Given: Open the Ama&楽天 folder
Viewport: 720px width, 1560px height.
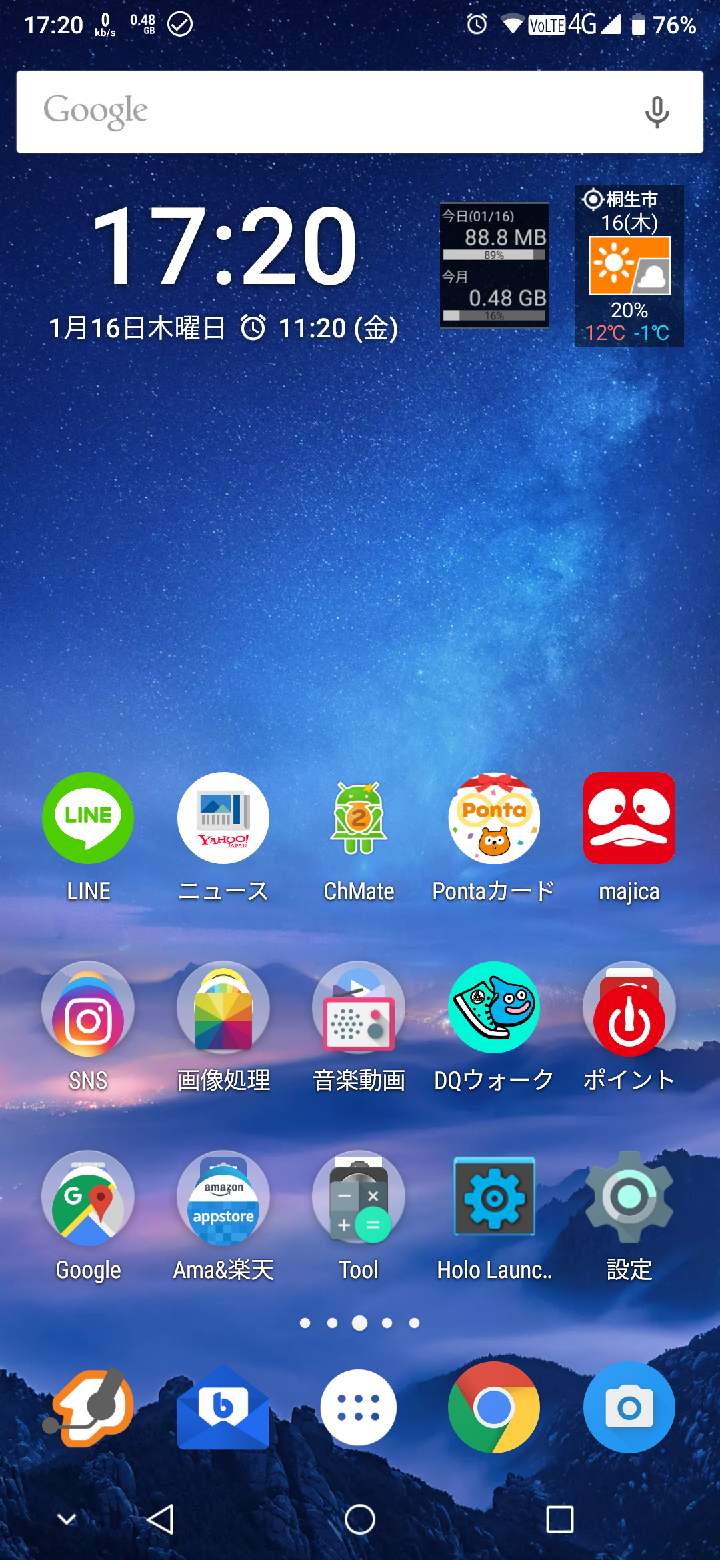Looking at the screenshot, I should click(x=223, y=1197).
